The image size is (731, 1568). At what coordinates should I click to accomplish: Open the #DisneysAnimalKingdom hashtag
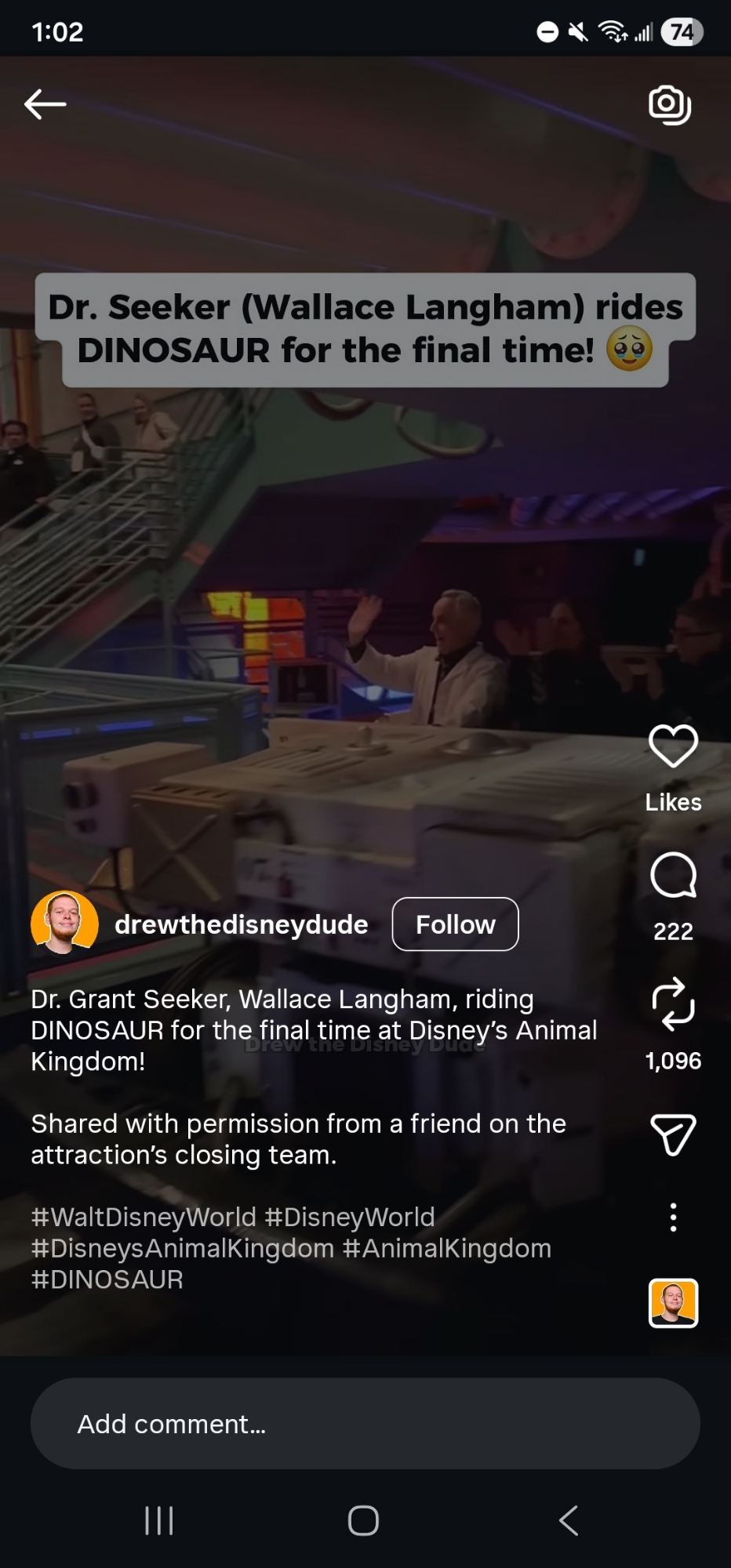click(x=183, y=1248)
